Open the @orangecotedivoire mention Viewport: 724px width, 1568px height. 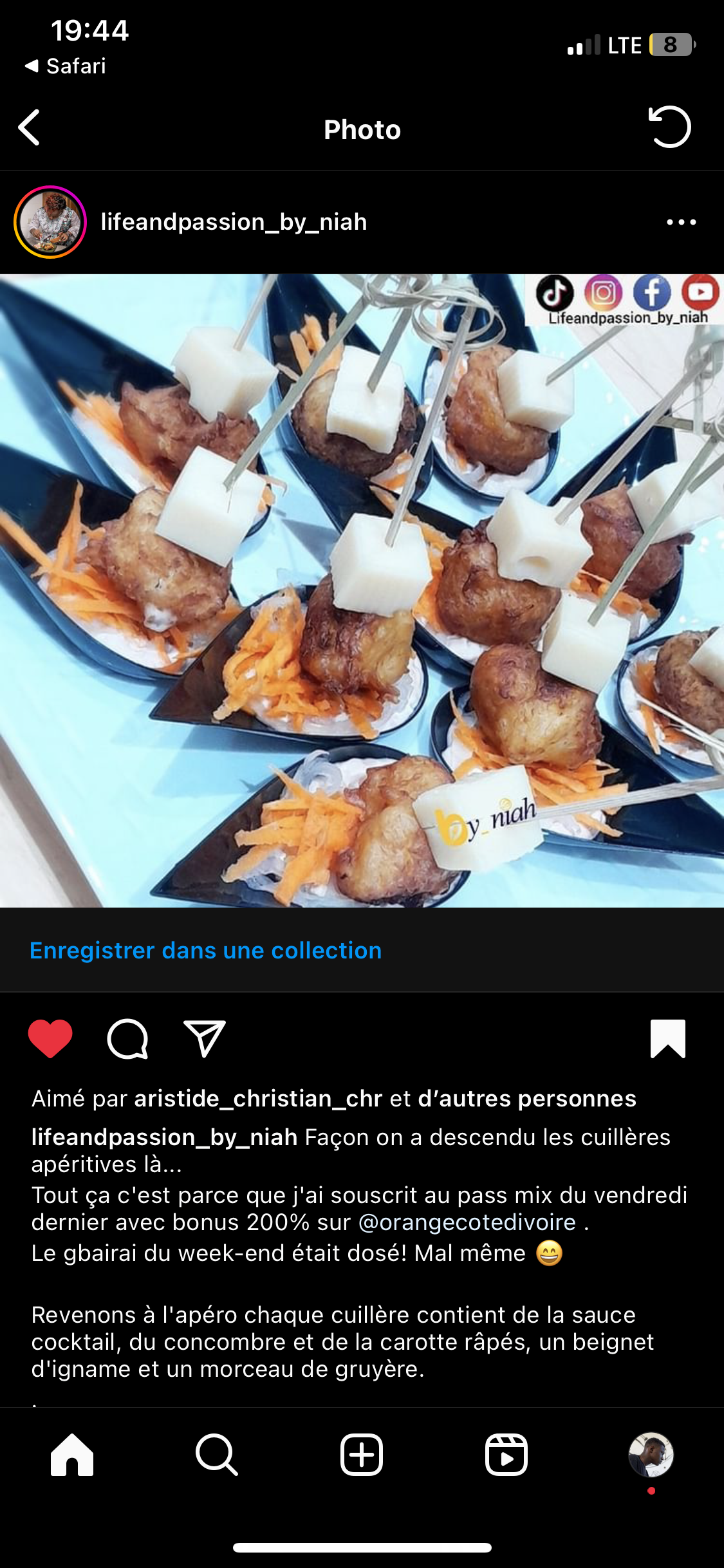(x=467, y=1222)
